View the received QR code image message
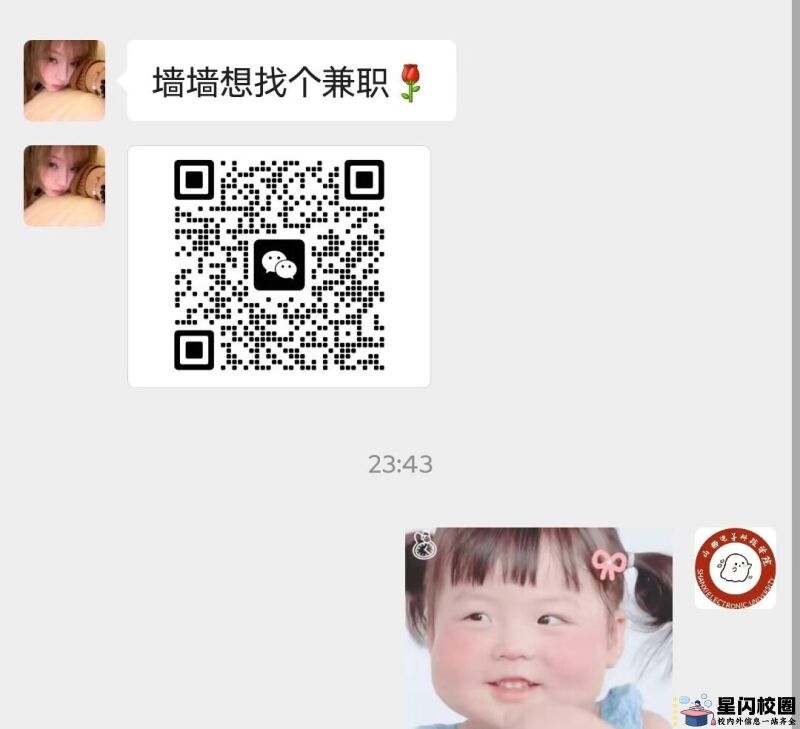 pyautogui.click(x=279, y=266)
